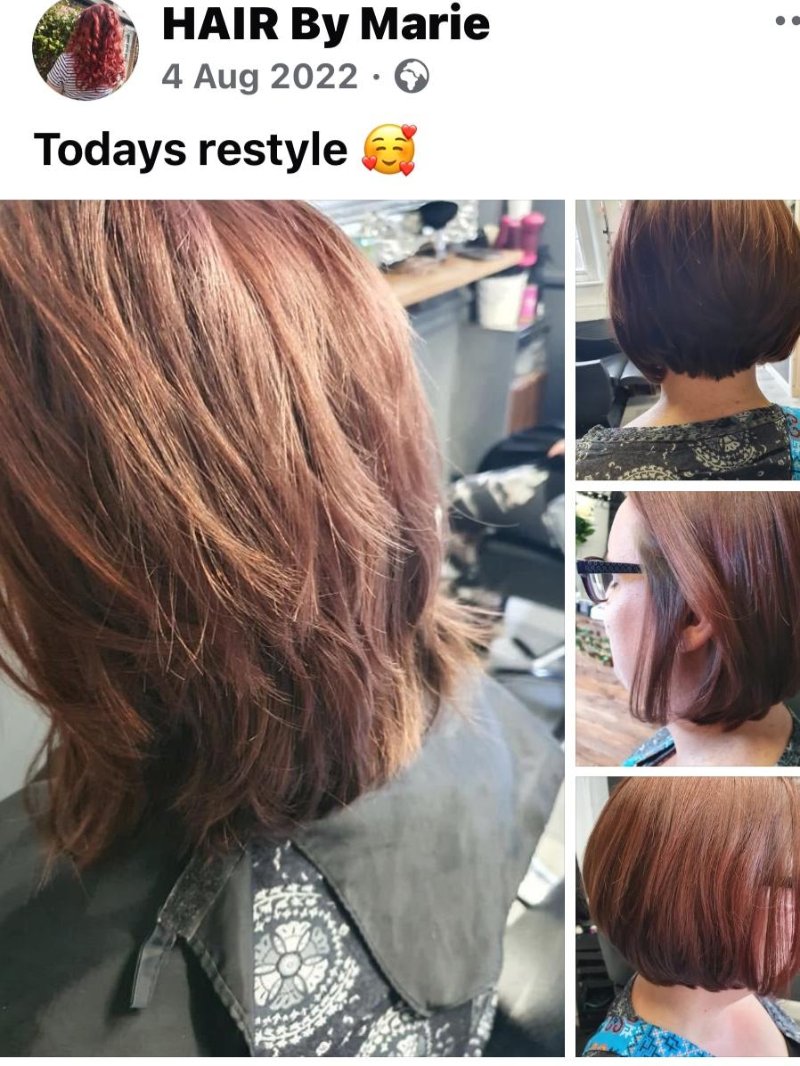
Task: Open the bob photo with blue top
Action: [x=687, y=915]
